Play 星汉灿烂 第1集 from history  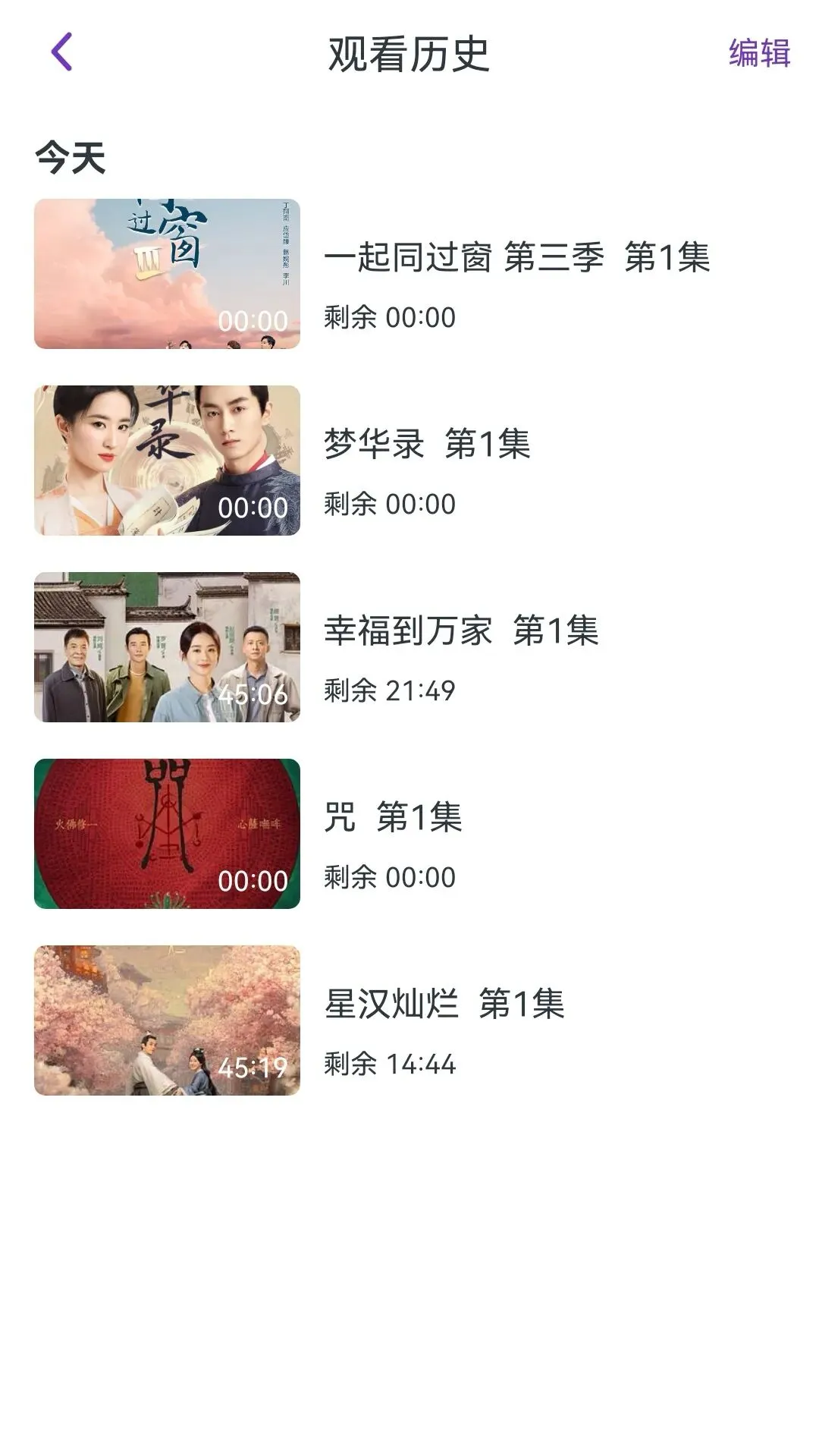(444, 1005)
